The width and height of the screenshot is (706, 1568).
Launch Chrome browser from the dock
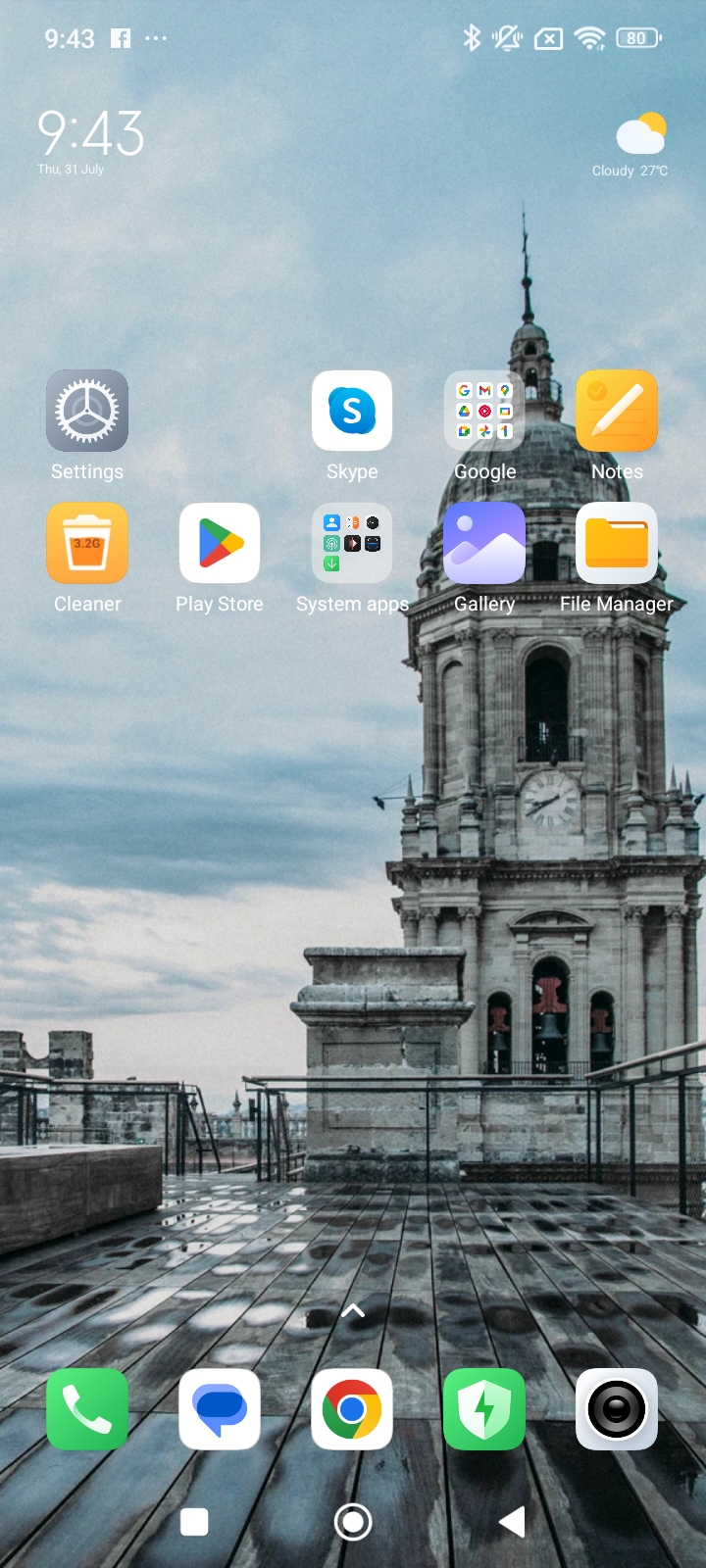(352, 1409)
